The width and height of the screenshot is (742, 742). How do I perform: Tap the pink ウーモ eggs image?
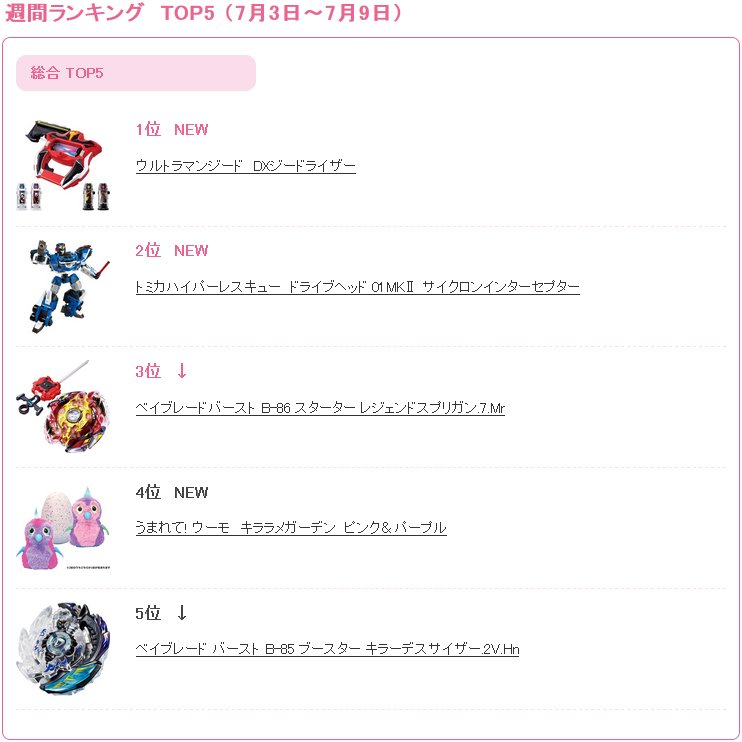63,526
